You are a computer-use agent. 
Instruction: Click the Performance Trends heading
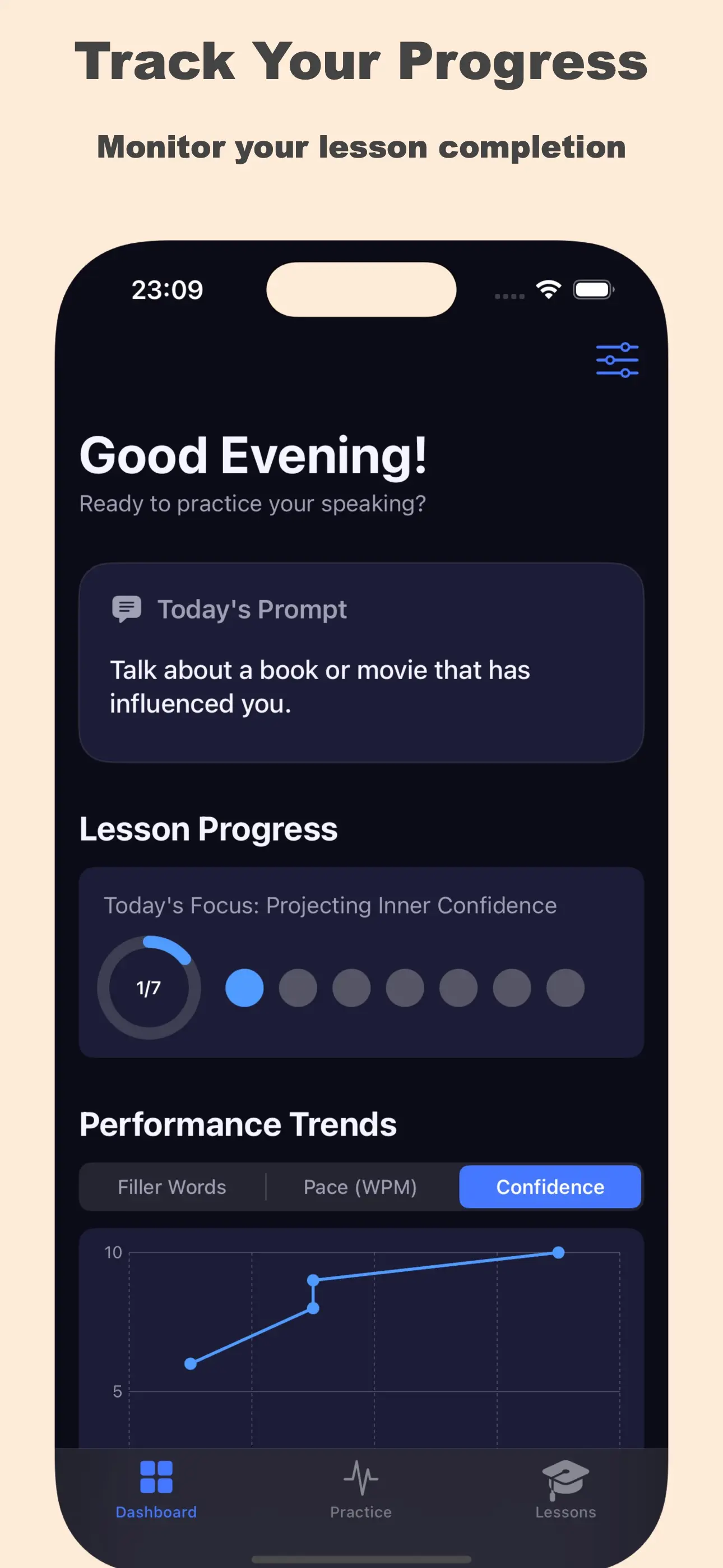click(237, 1124)
